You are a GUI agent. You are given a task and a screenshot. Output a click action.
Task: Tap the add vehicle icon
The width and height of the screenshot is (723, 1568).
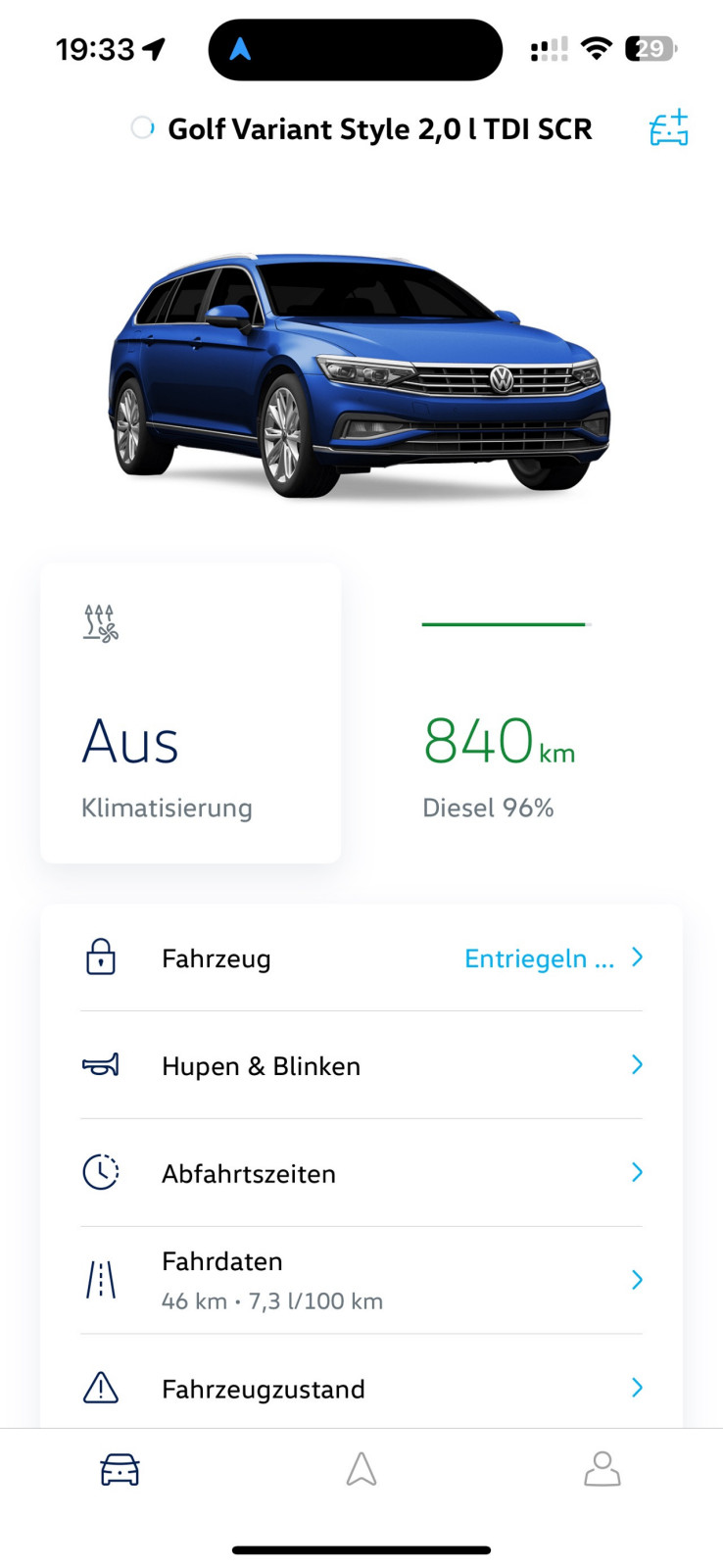pyautogui.click(x=669, y=128)
